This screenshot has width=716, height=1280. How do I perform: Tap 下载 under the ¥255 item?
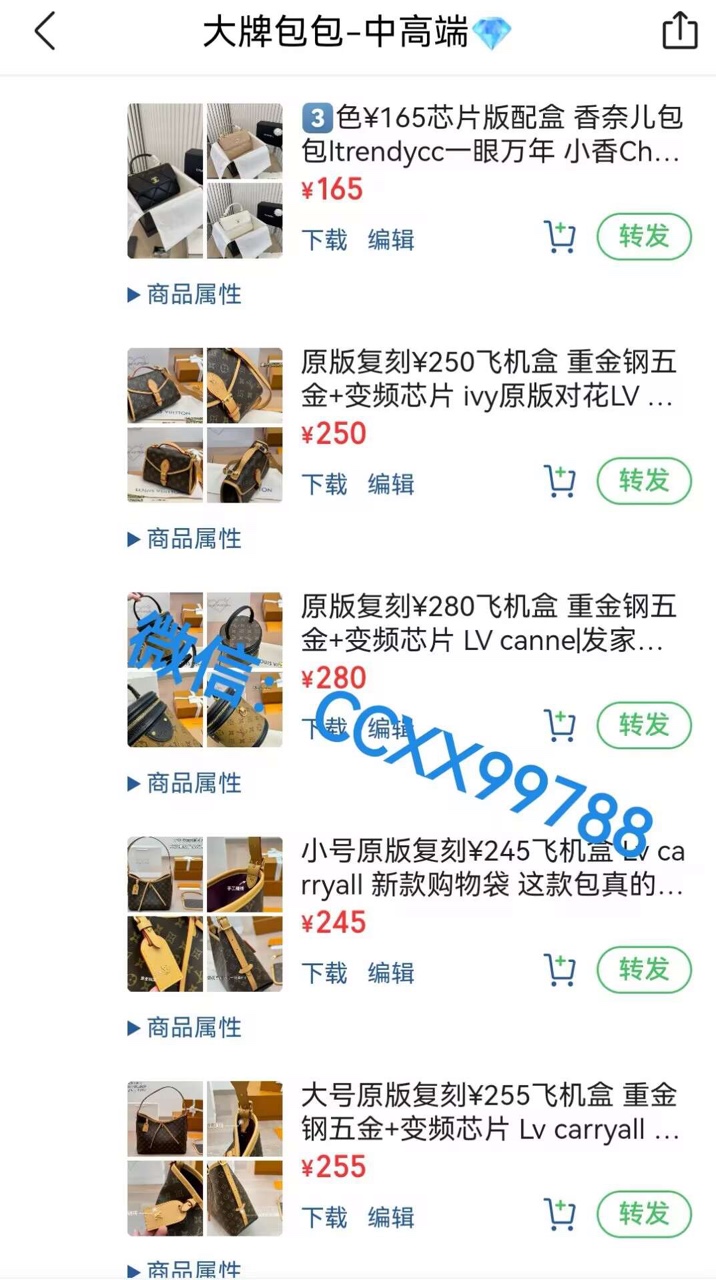[325, 1217]
